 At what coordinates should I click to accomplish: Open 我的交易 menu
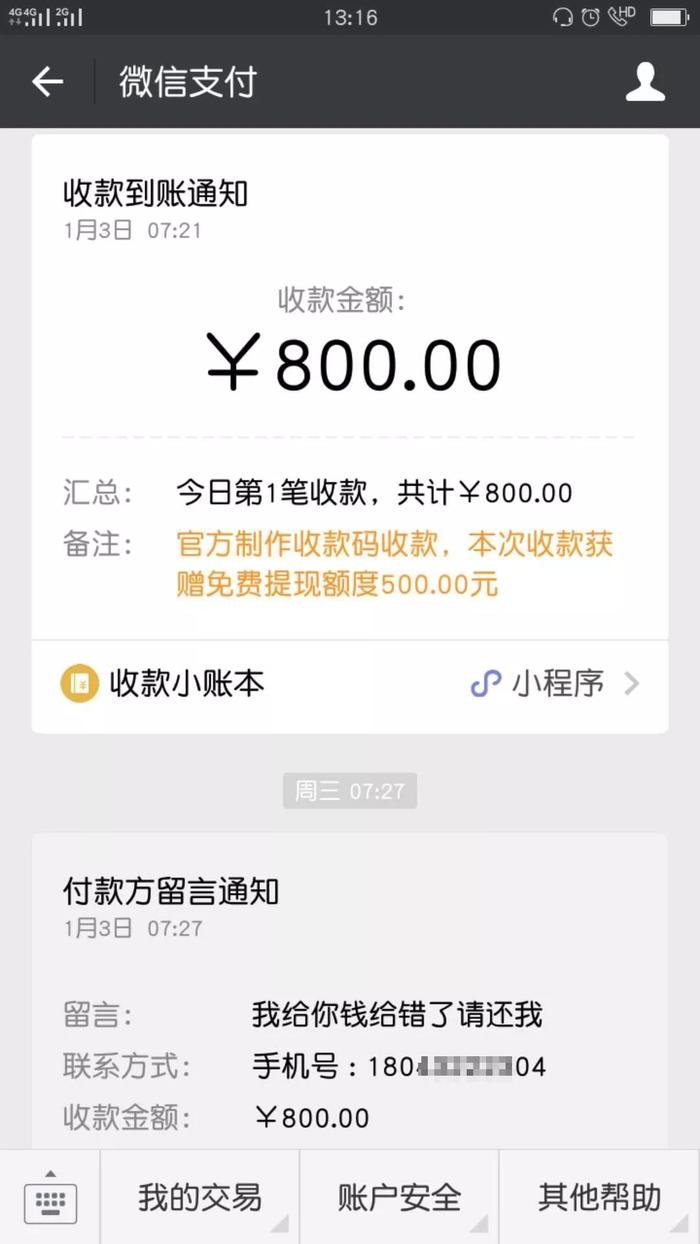tap(200, 1198)
